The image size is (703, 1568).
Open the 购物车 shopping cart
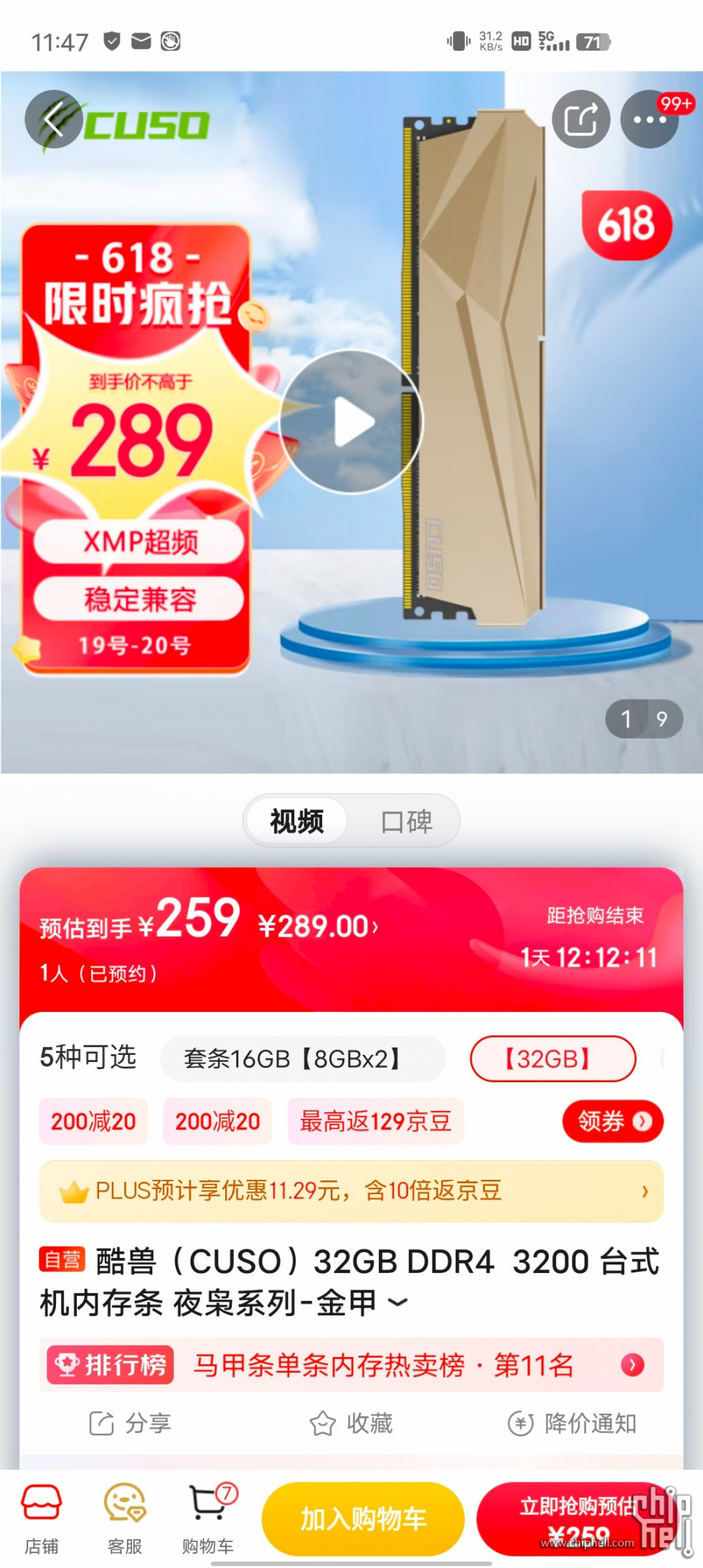click(208, 1517)
